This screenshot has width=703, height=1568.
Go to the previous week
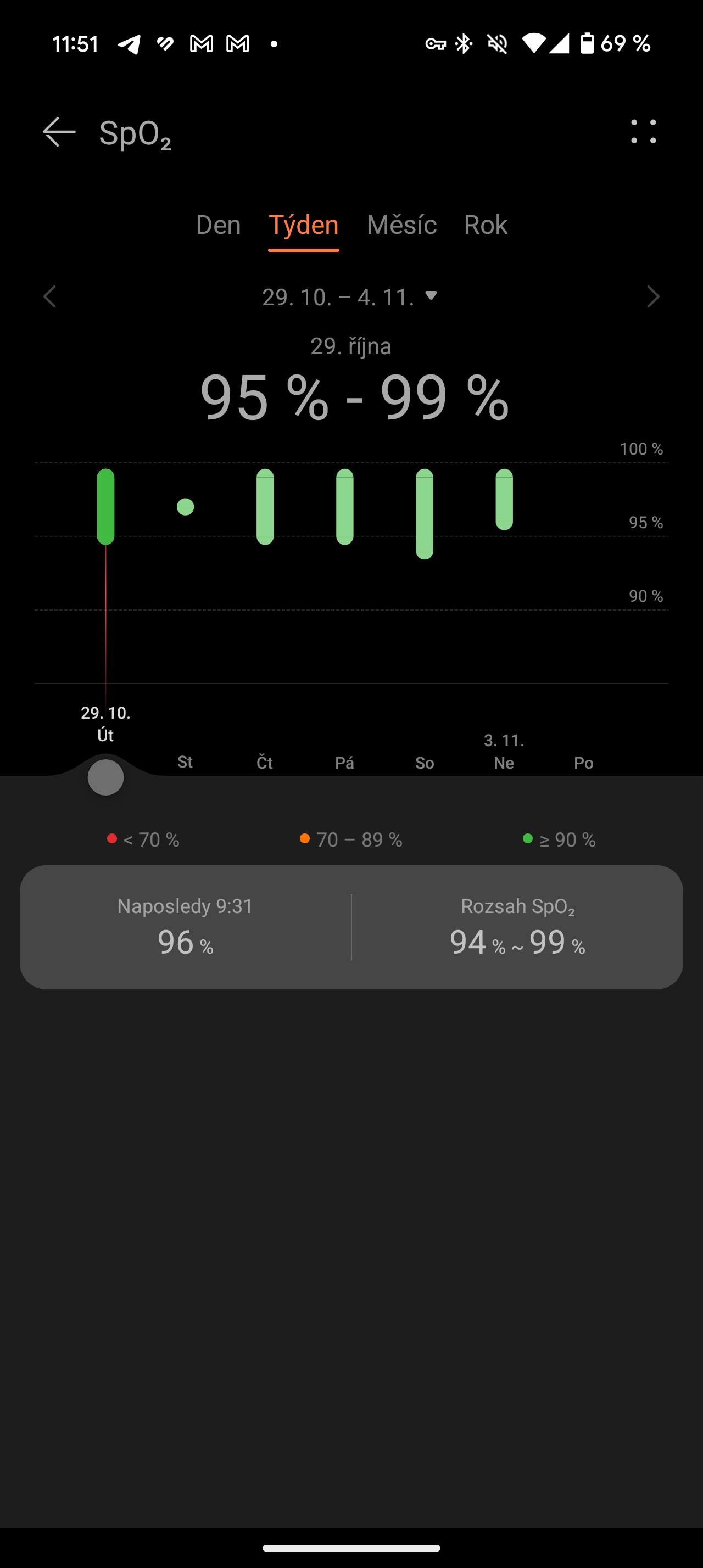click(x=50, y=297)
